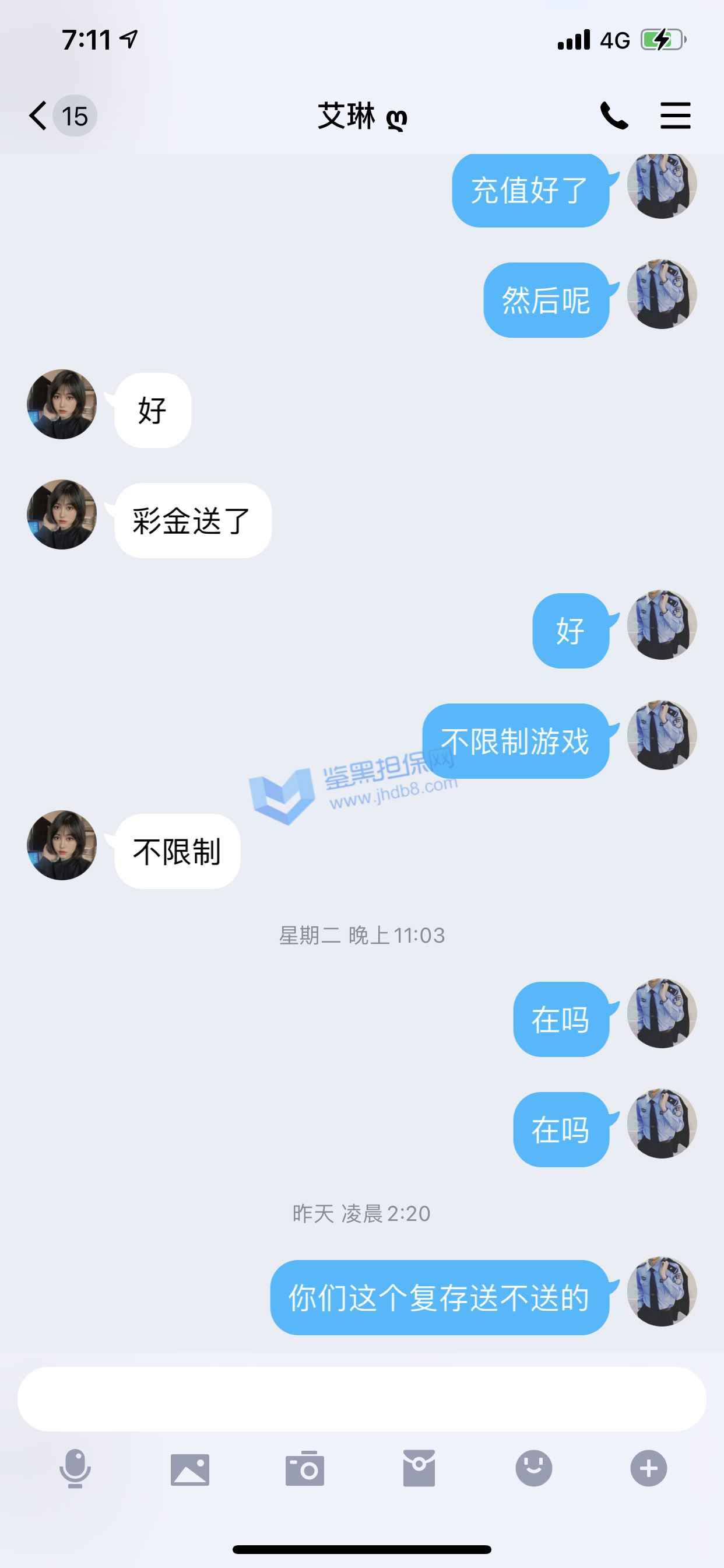Focus the message input field
724x1568 pixels.
tap(361, 1399)
